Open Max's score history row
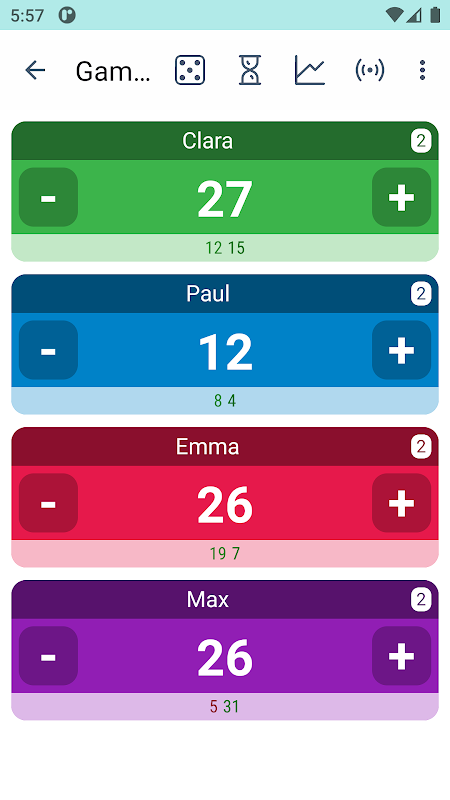The width and height of the screenshot is (450, 800). (x=225, y=707)
